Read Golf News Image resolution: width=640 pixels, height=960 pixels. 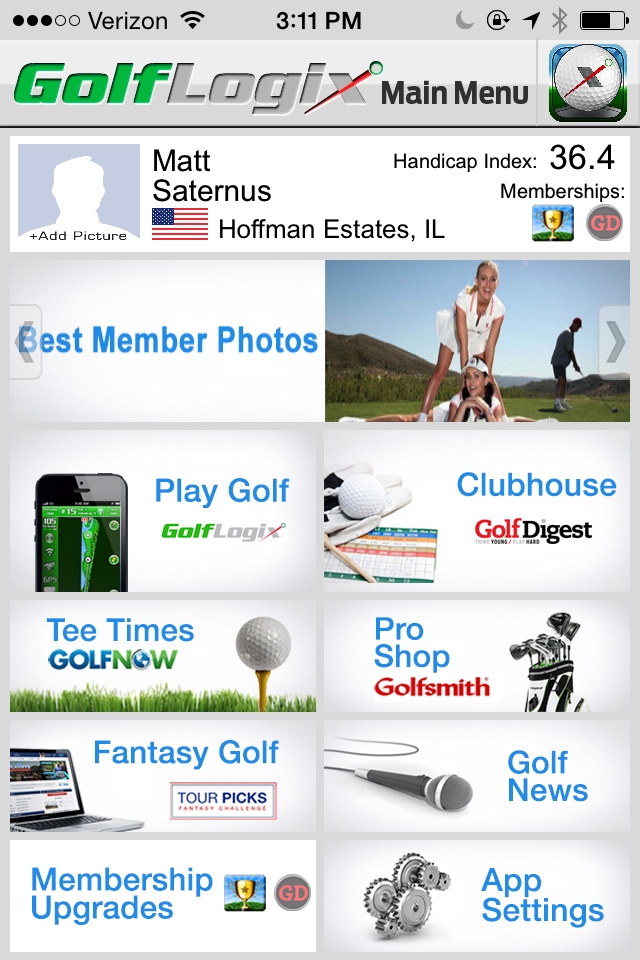477,776
